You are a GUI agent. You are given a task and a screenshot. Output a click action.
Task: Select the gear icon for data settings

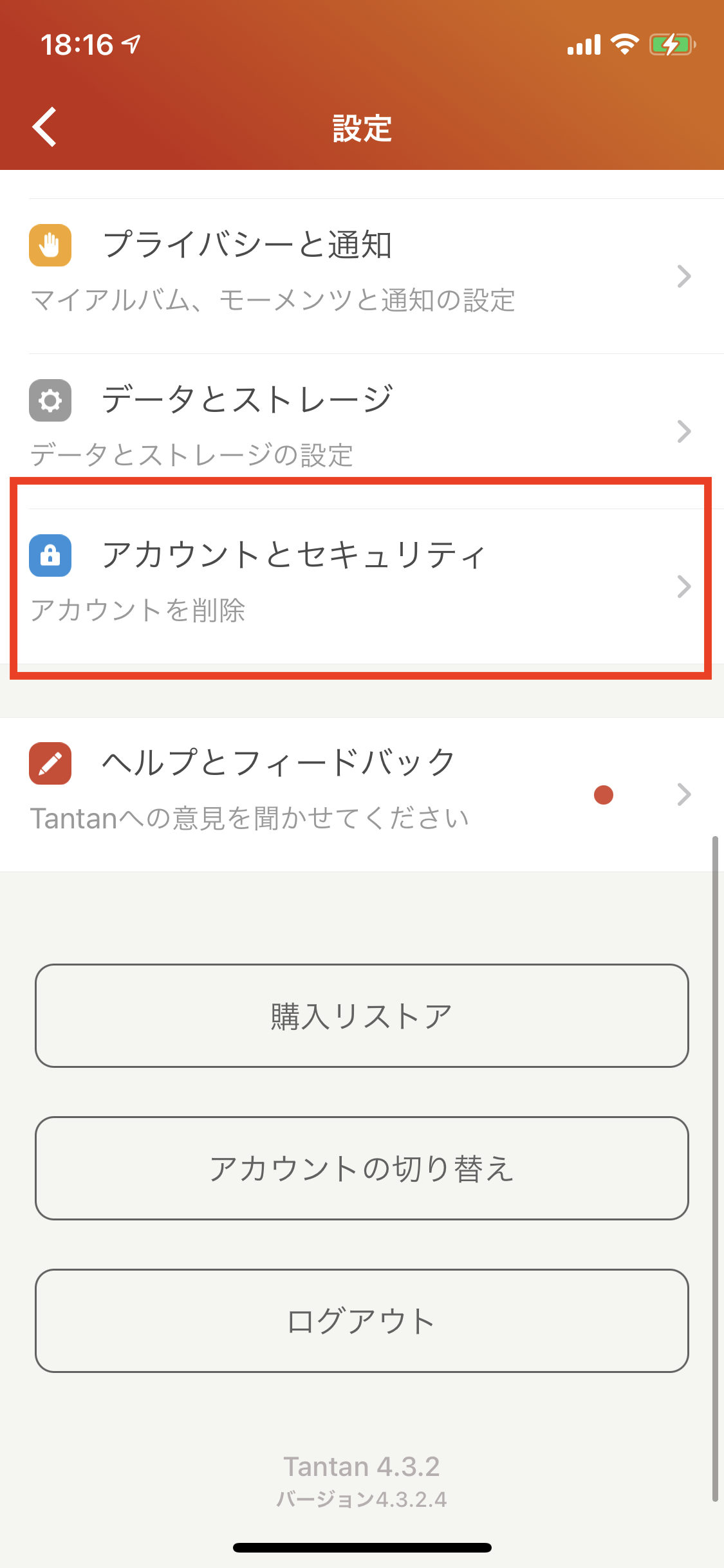click(50, 401)
